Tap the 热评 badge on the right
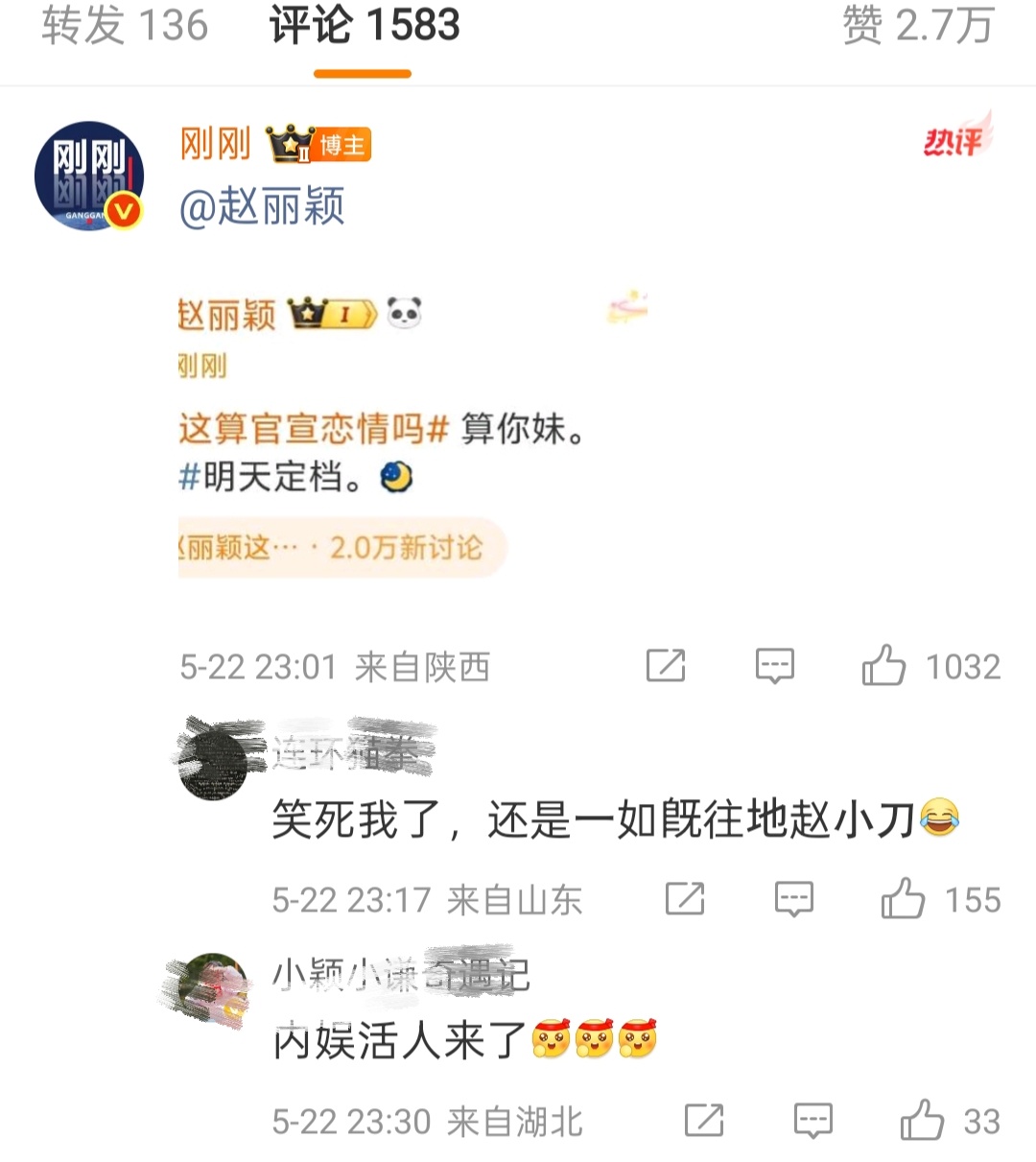 (953, 142)
